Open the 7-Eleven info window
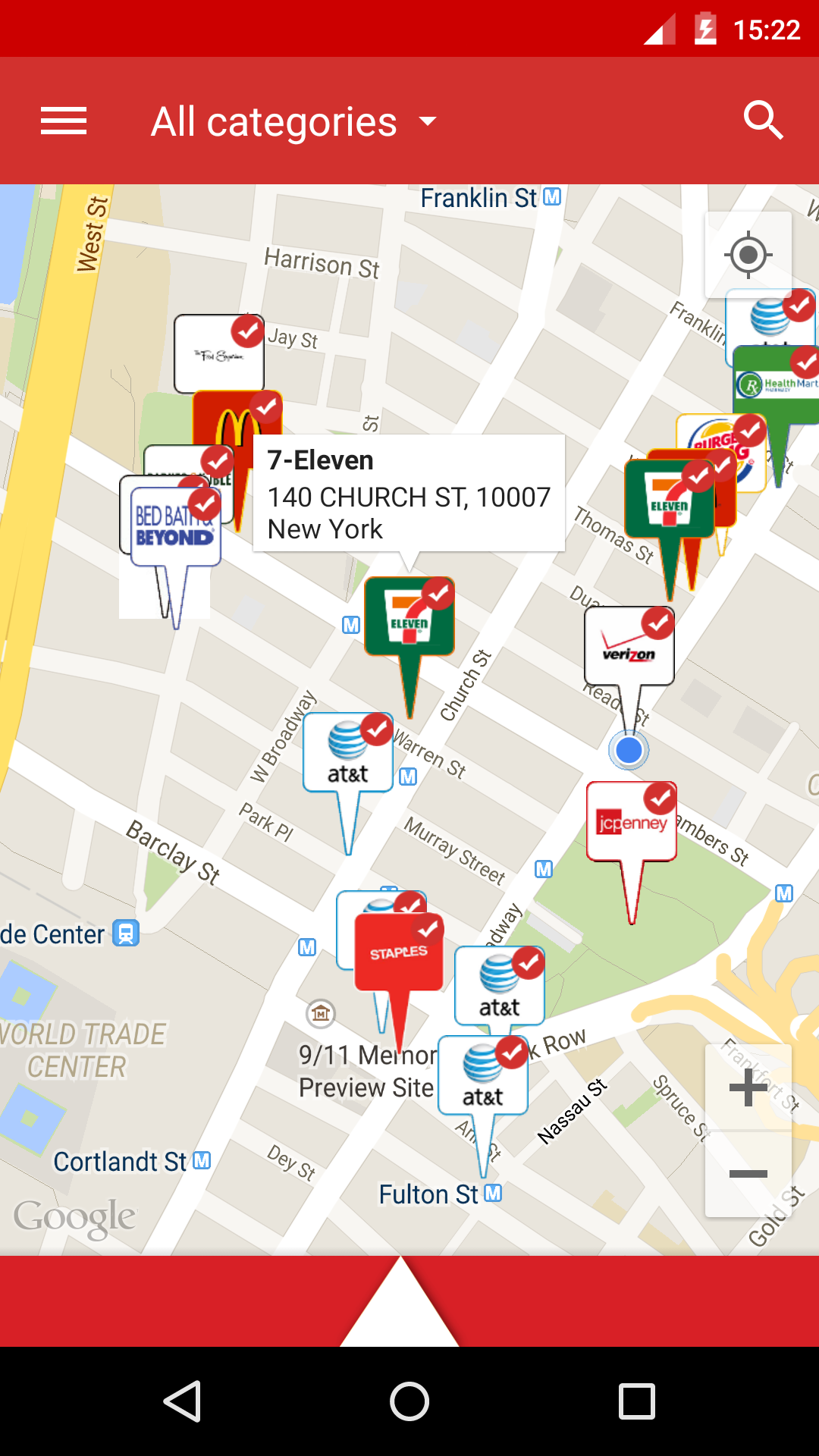The image size is (819, 1456). click(x=409, y=493)
